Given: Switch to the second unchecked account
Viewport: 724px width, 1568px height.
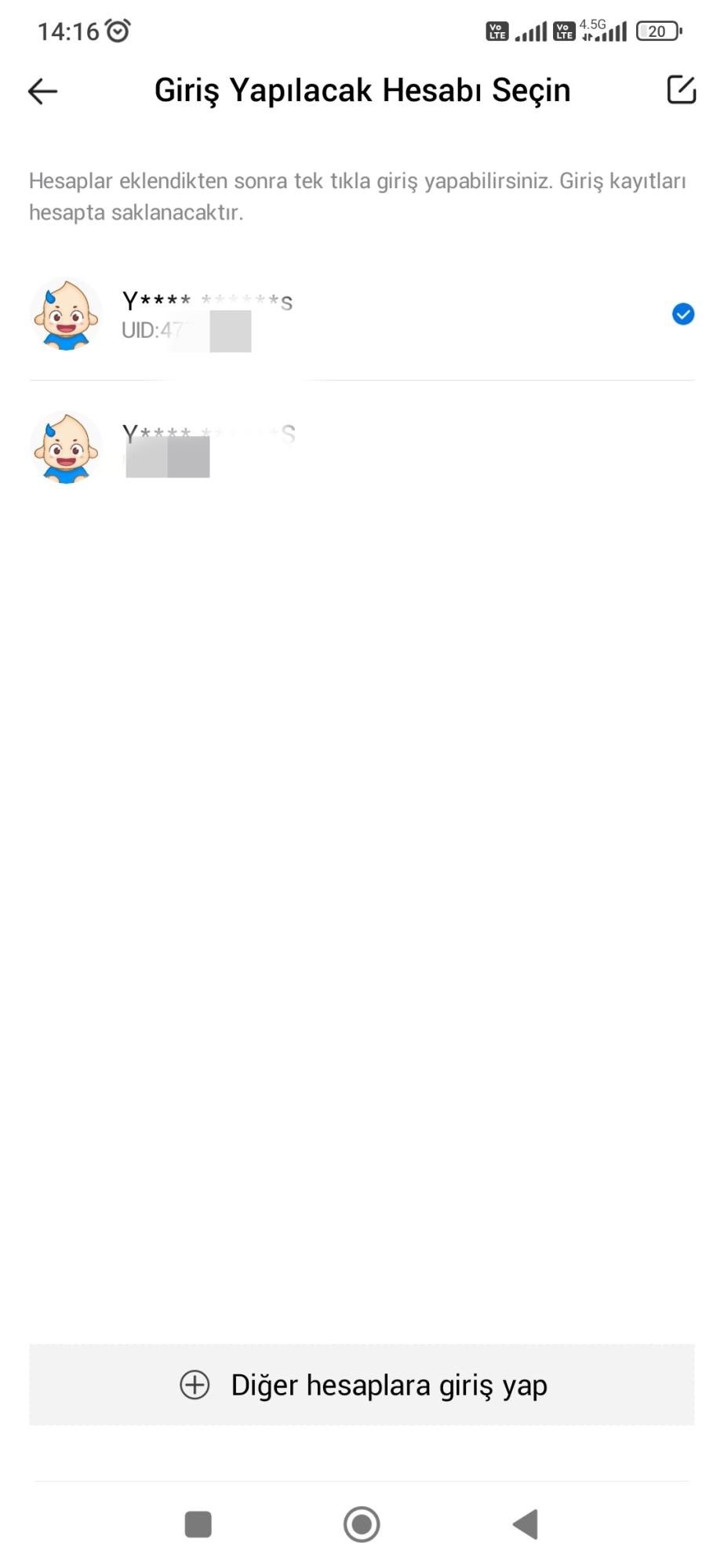Looking at the screenshot, I should (361, 447).
